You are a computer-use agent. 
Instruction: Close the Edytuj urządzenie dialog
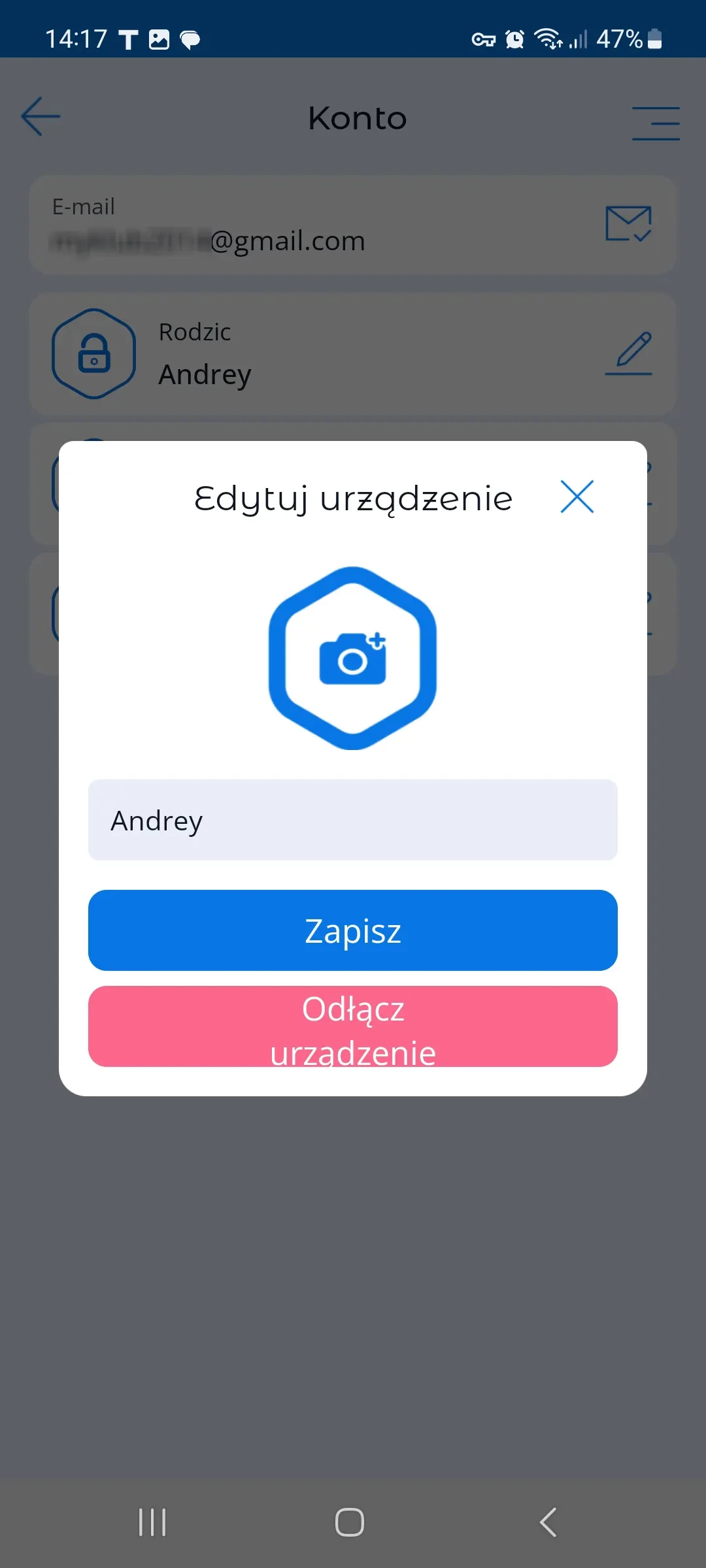577,497
